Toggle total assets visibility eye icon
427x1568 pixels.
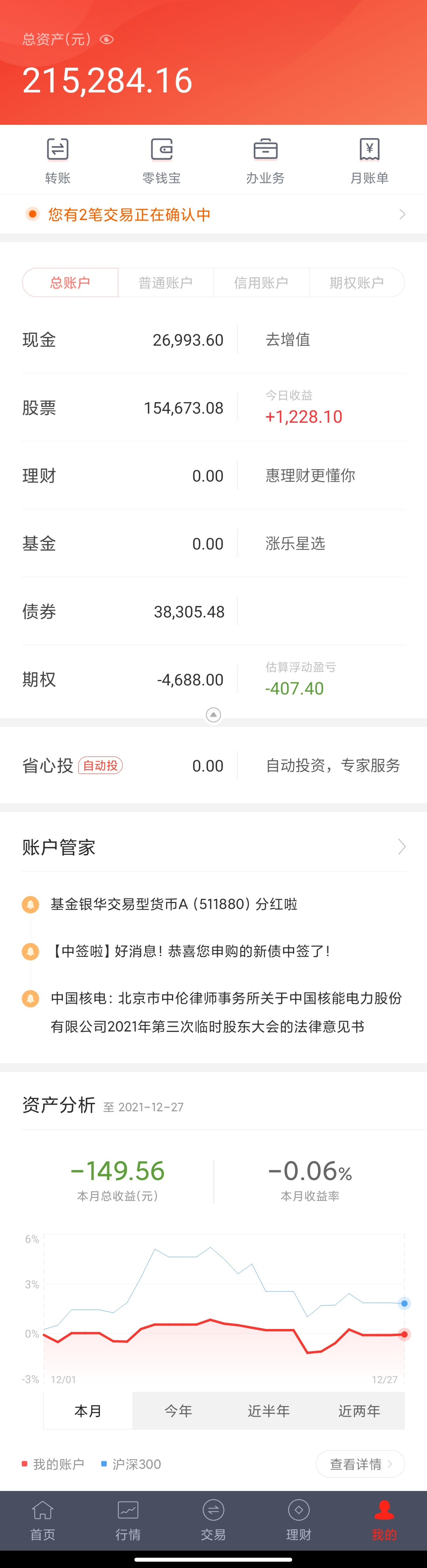pos(107,40)
